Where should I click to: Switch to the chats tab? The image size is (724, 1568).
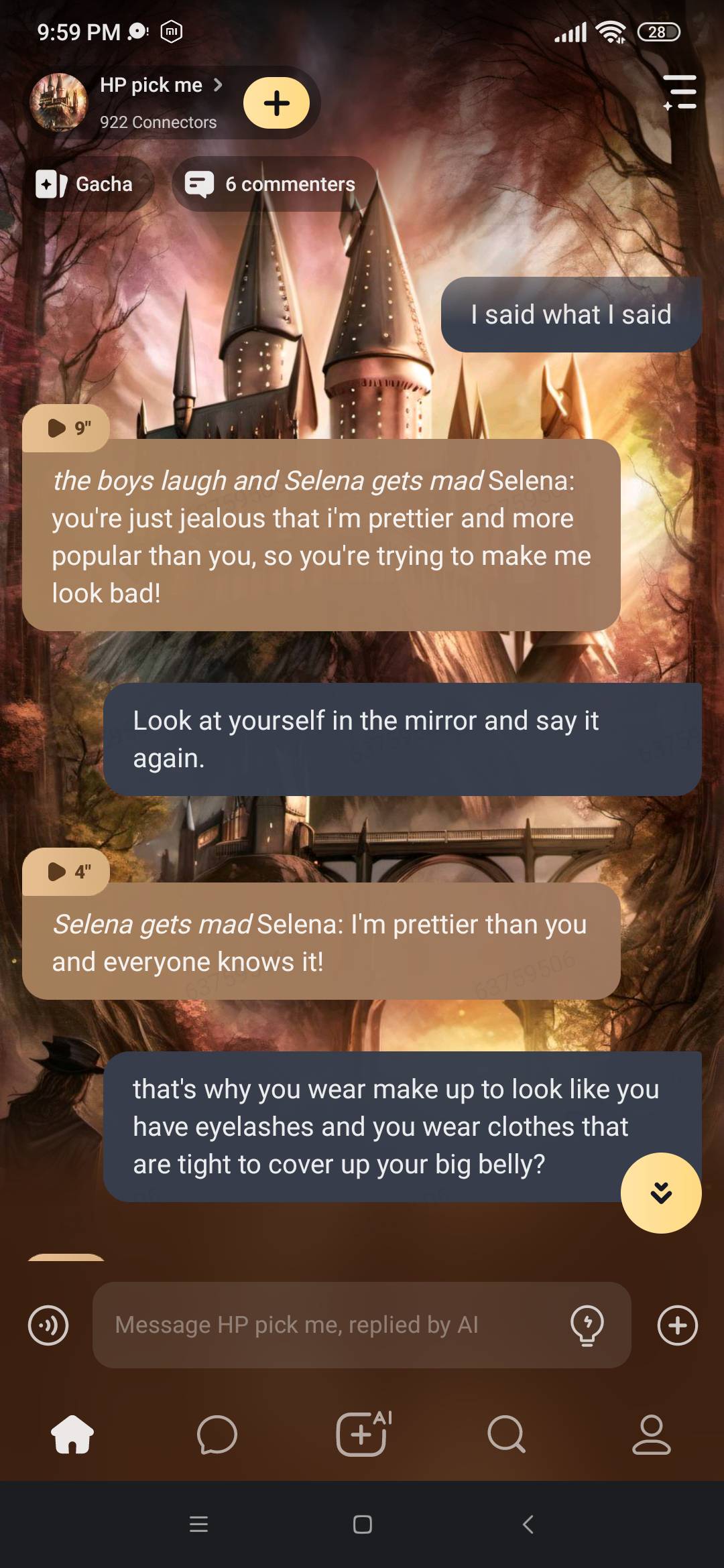tap(217, 1434)
